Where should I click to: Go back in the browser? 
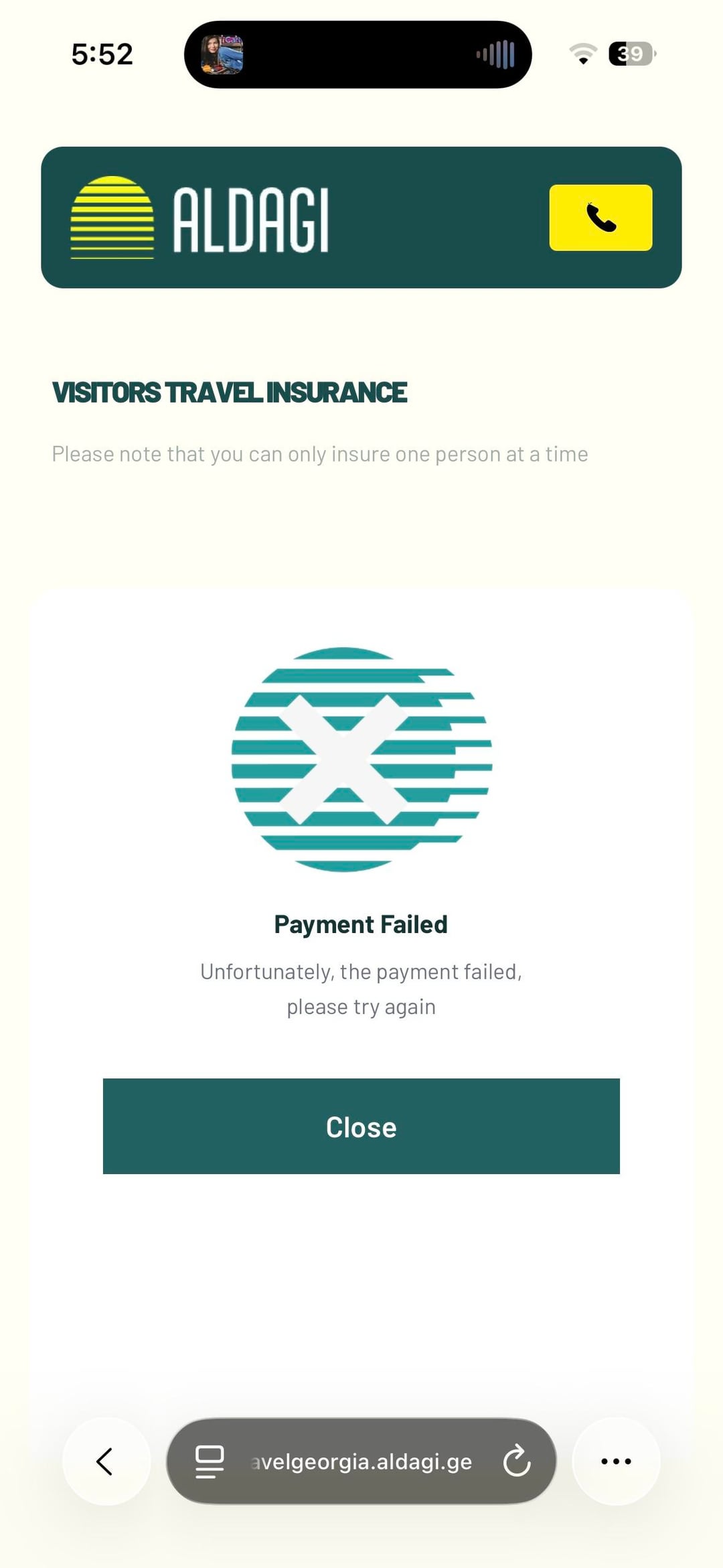click(x=106, y=1461)
